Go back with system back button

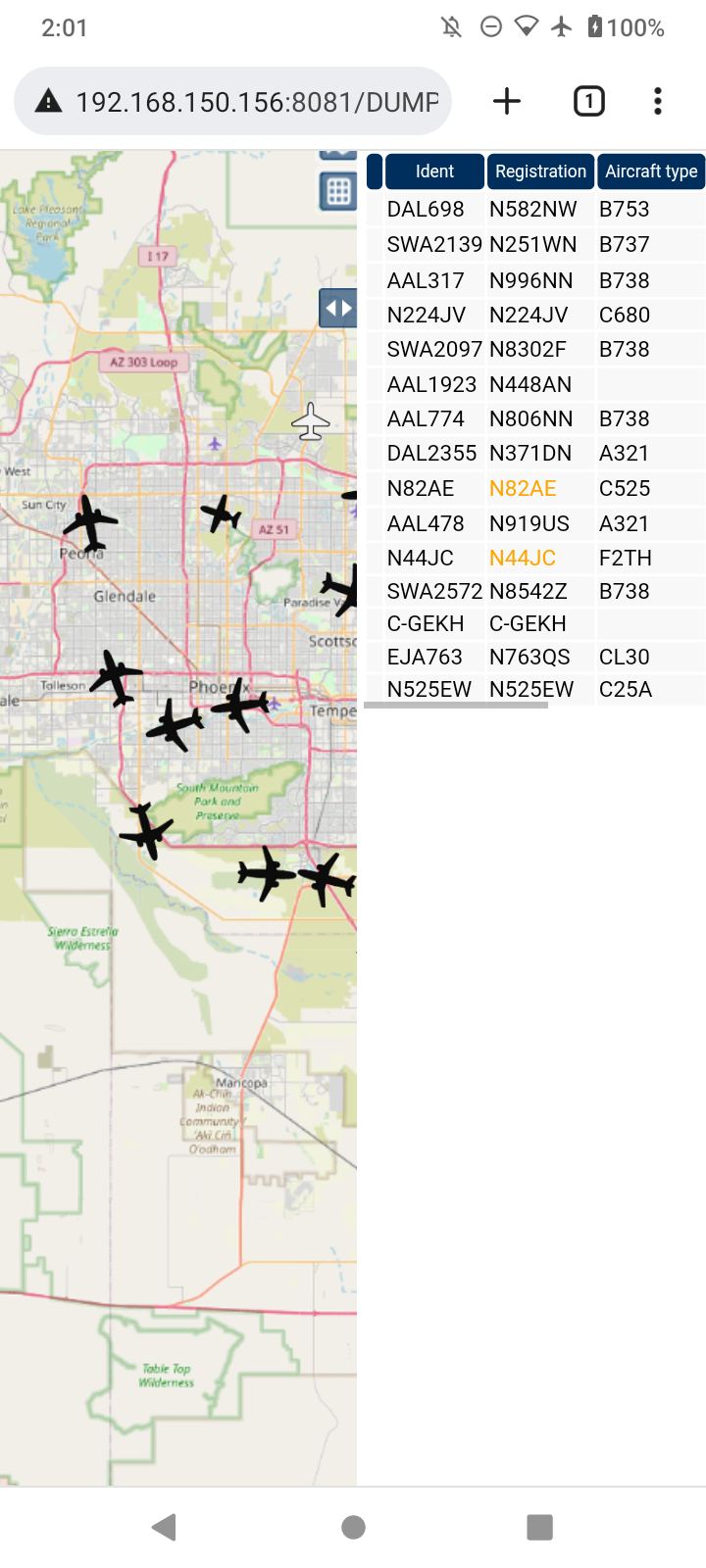(165, 1527)
